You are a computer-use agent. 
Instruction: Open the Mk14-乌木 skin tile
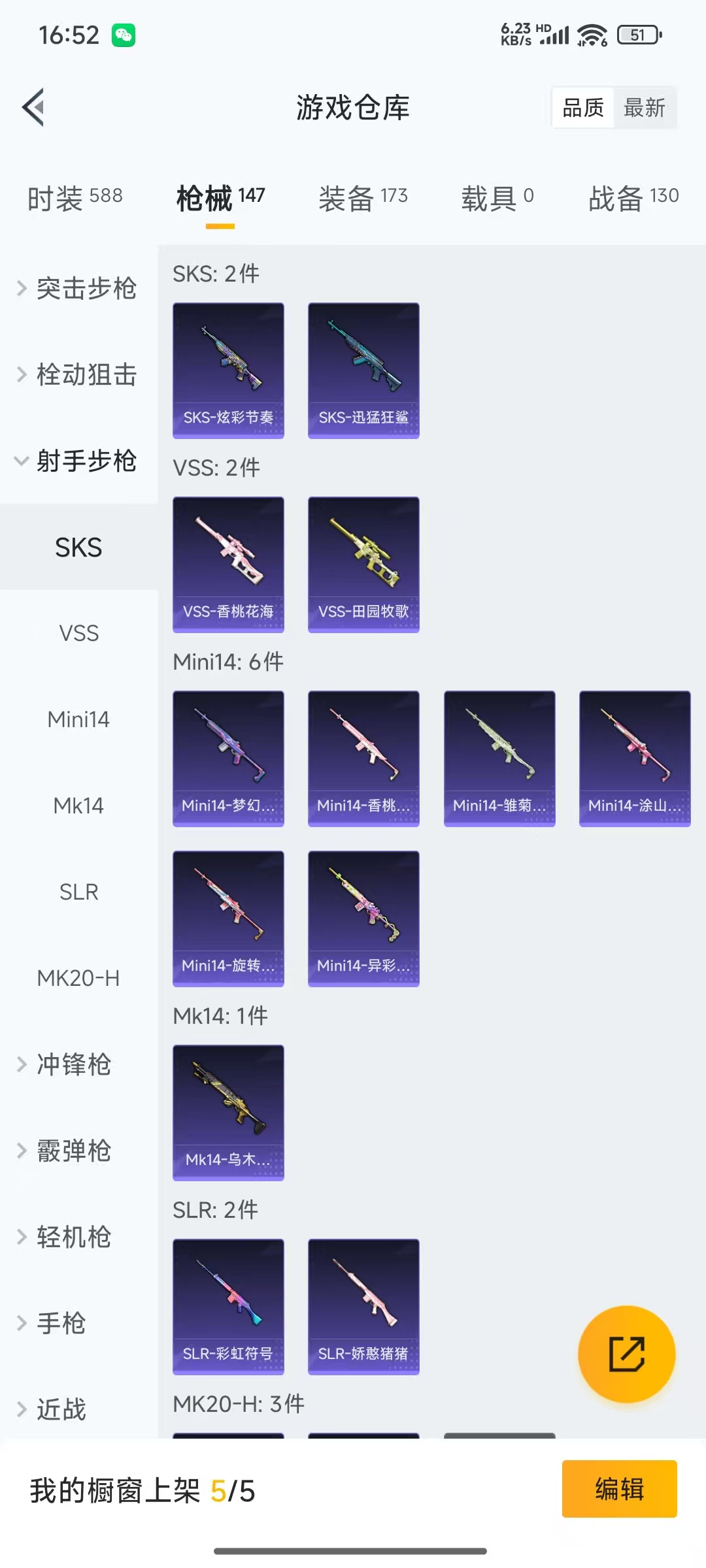tap(228, 1112)
